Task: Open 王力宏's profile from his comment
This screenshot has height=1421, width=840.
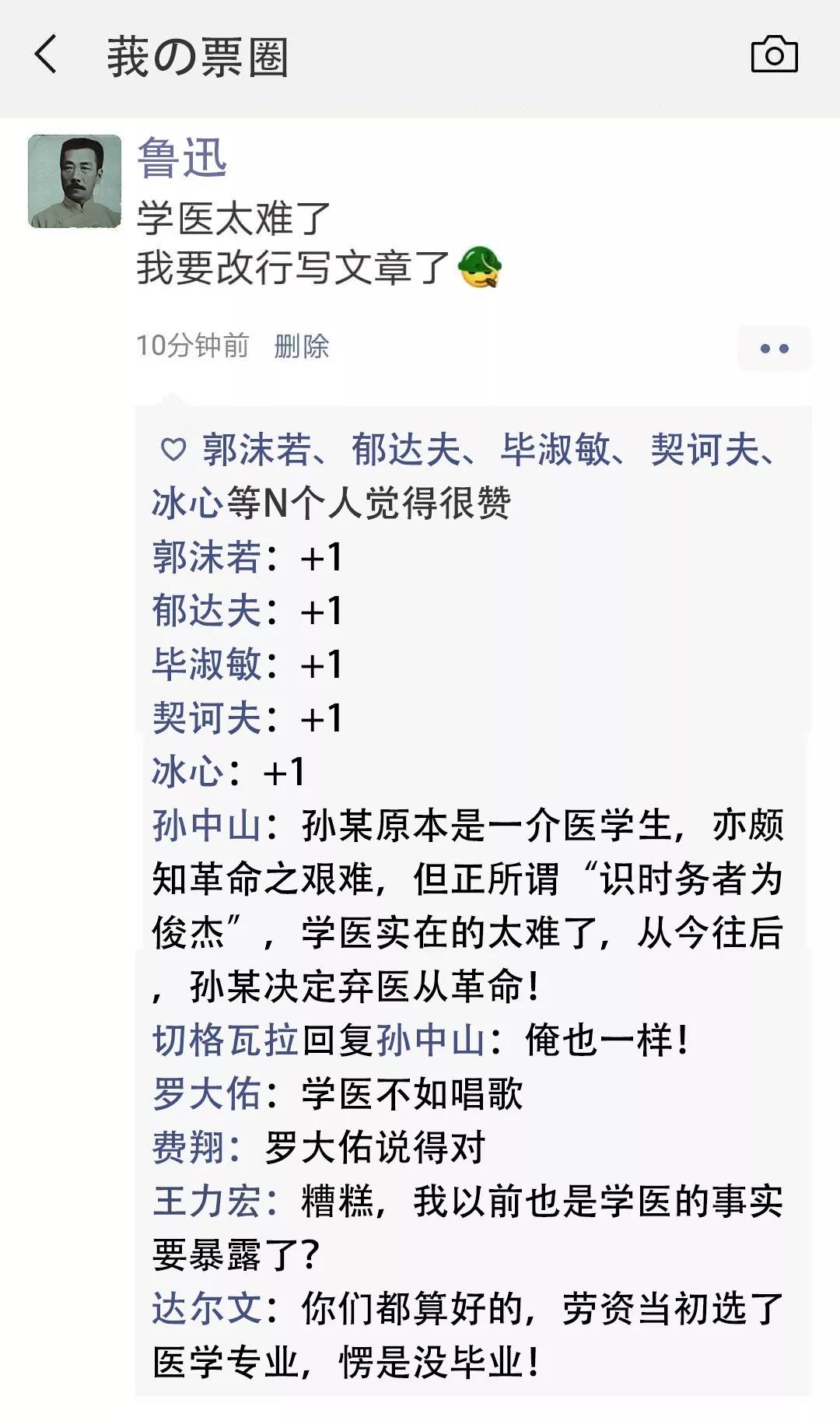Action: pyautogui.click(x=206, y=1202)
